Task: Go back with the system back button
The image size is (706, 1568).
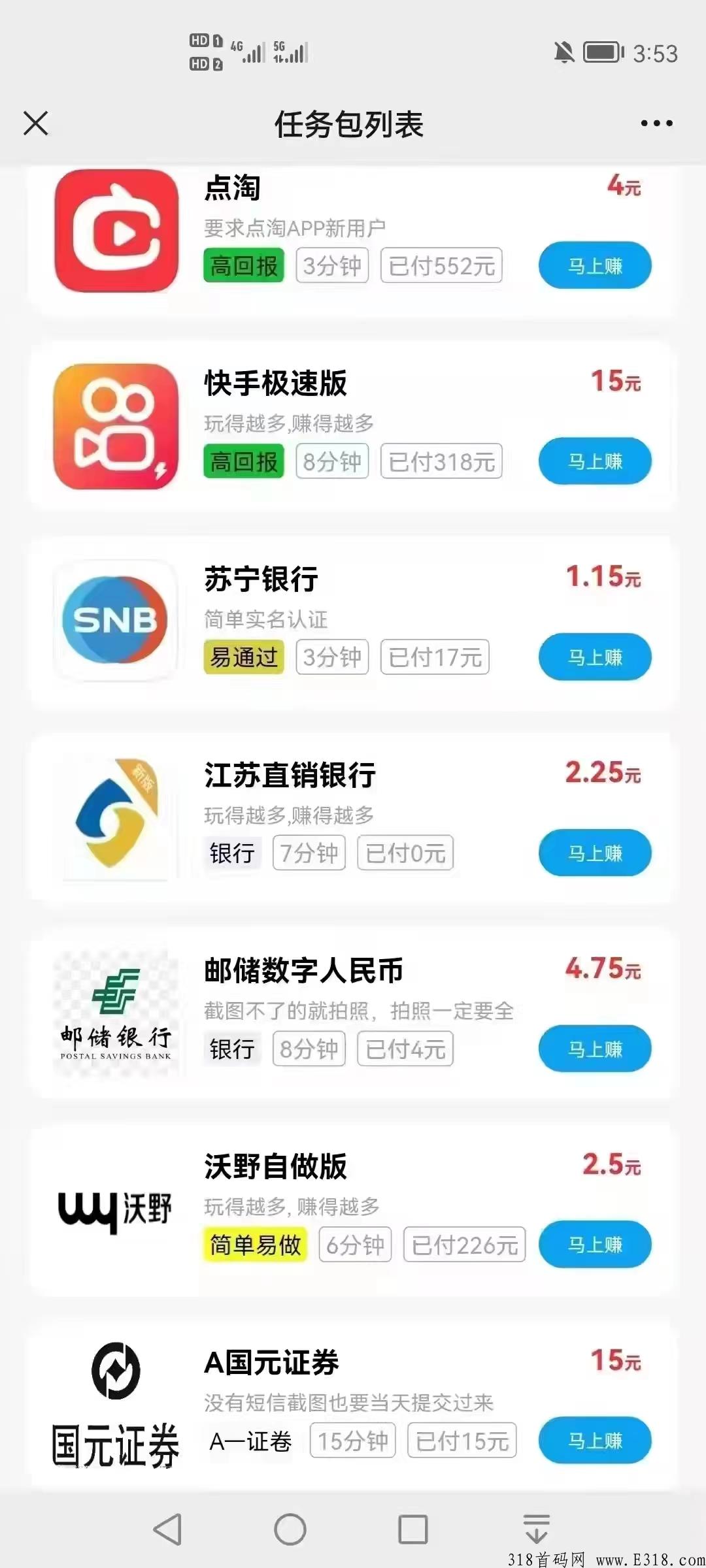Action: coord(168,1529)
